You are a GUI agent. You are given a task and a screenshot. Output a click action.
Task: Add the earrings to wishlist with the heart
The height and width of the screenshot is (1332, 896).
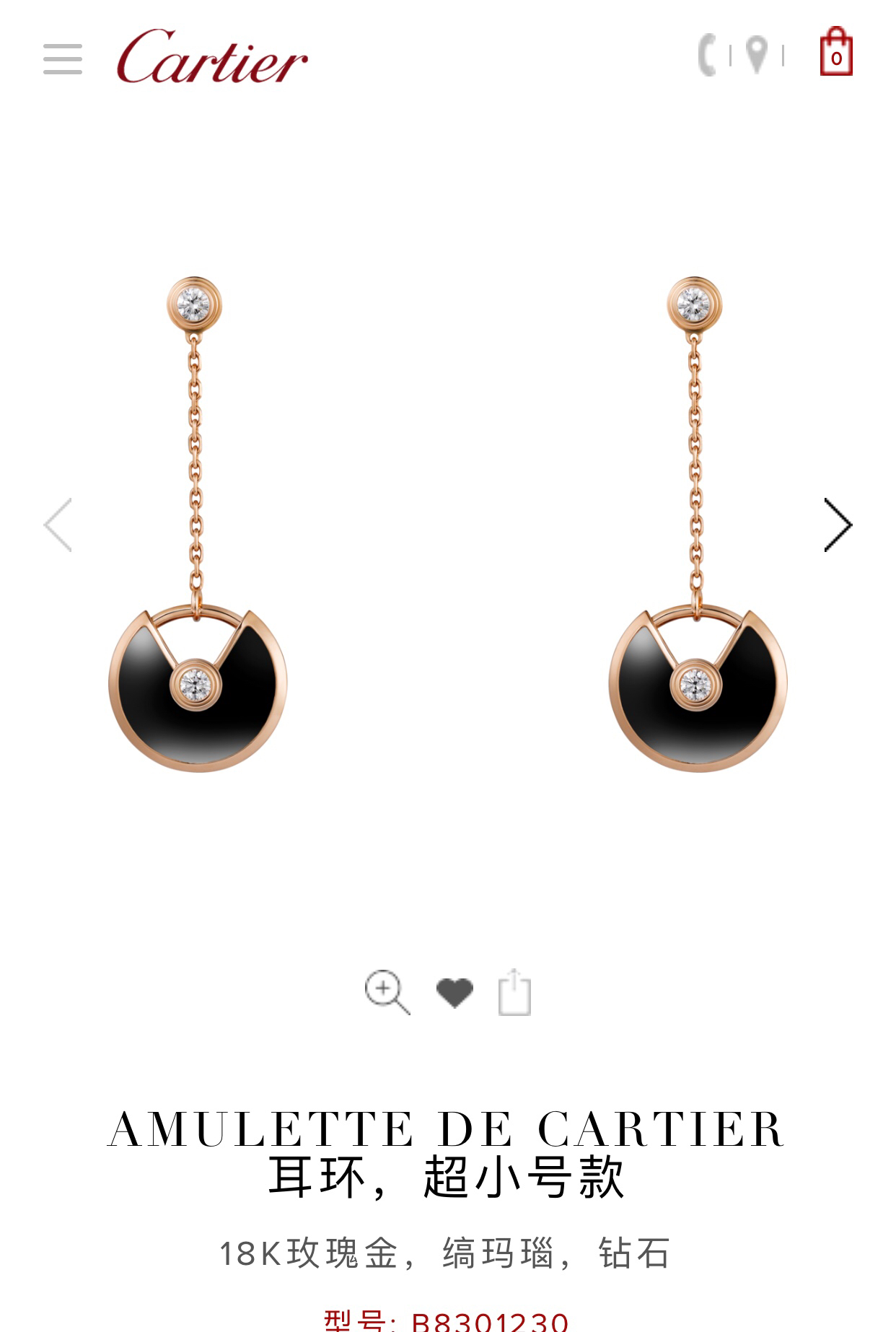pyautogui.click(x=454, y=993)
